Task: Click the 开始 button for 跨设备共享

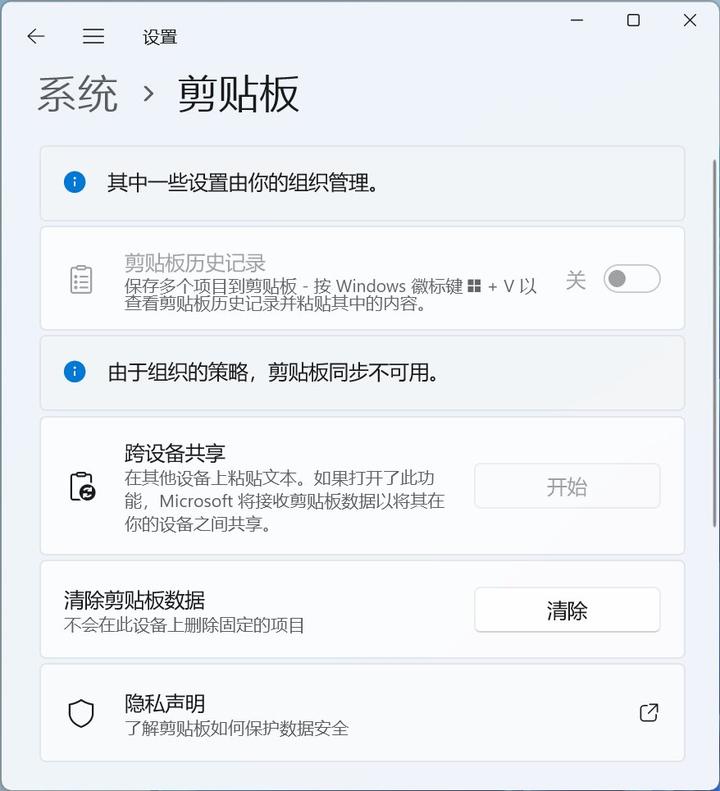Action: (566, 486)
